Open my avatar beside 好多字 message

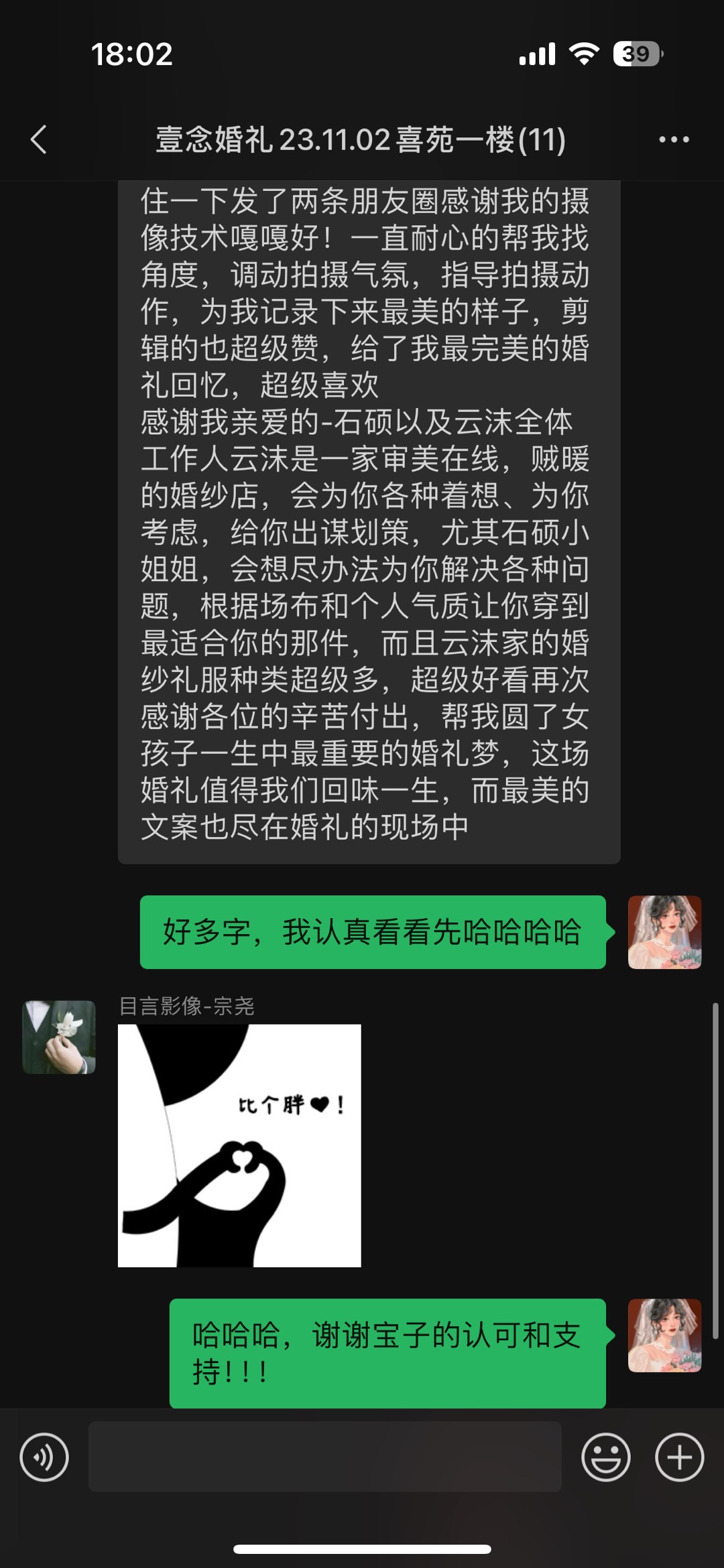[664, 932]
